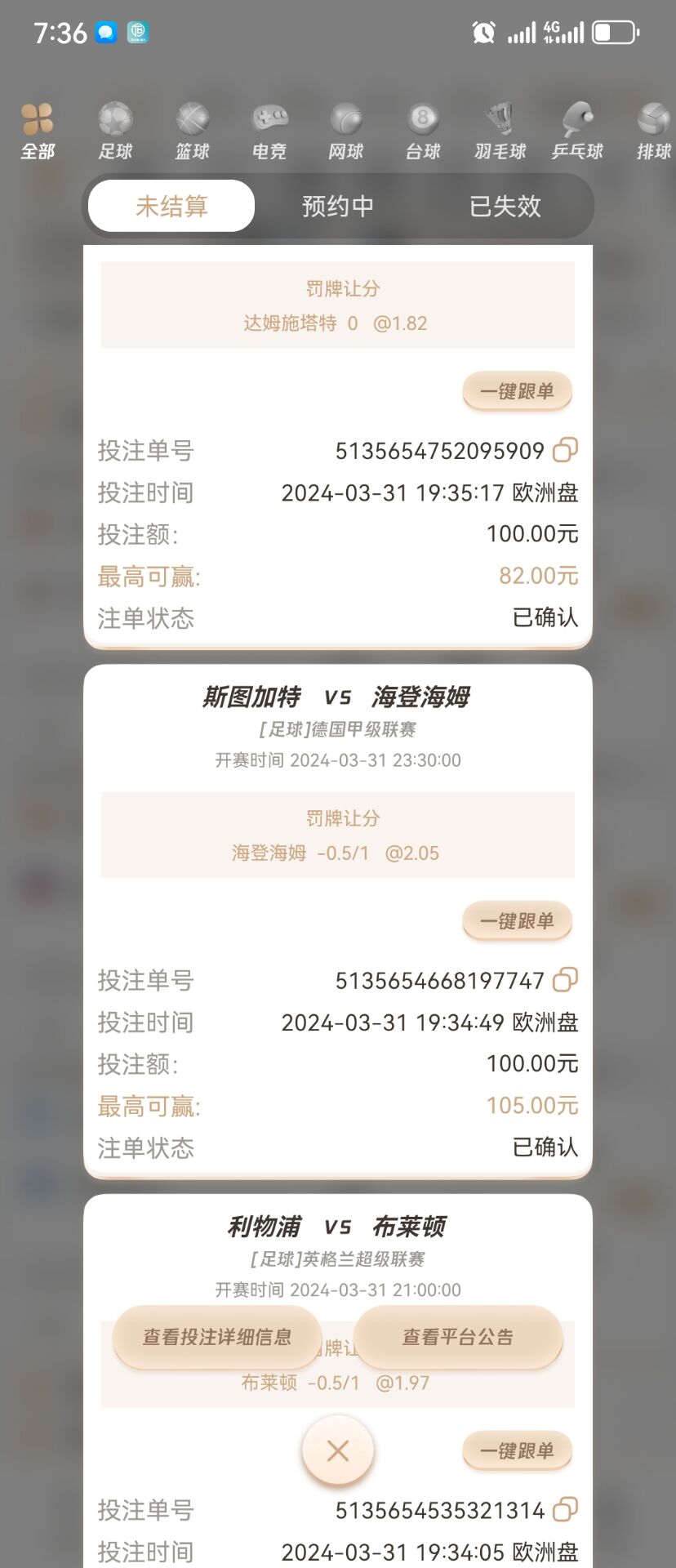The height and width of the screenshot is (1568, 676).
Task: Open 查看投注详细信息
Action: (217, 1337)
